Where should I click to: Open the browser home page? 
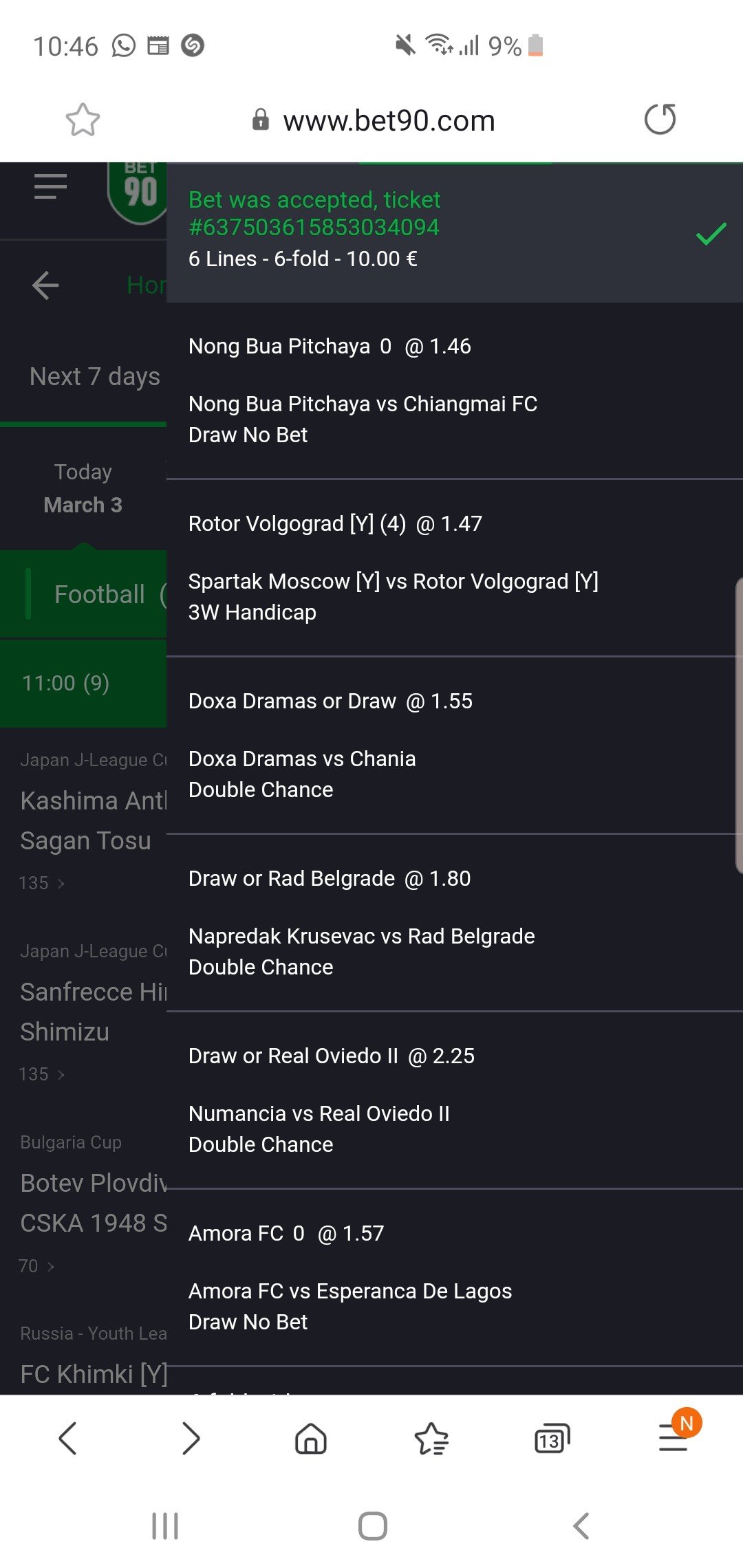click(311, 1438)
